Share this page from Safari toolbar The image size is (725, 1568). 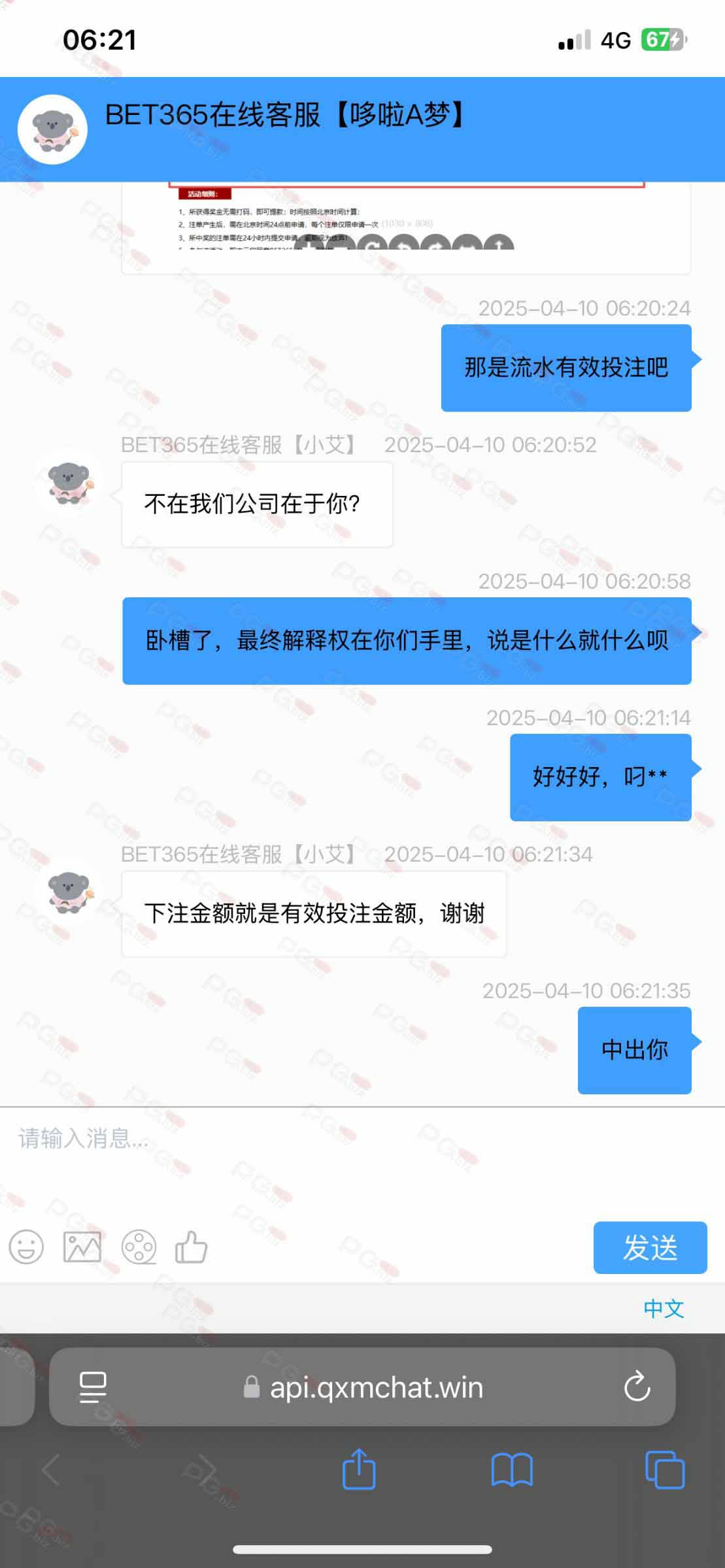pos(359,1470)
